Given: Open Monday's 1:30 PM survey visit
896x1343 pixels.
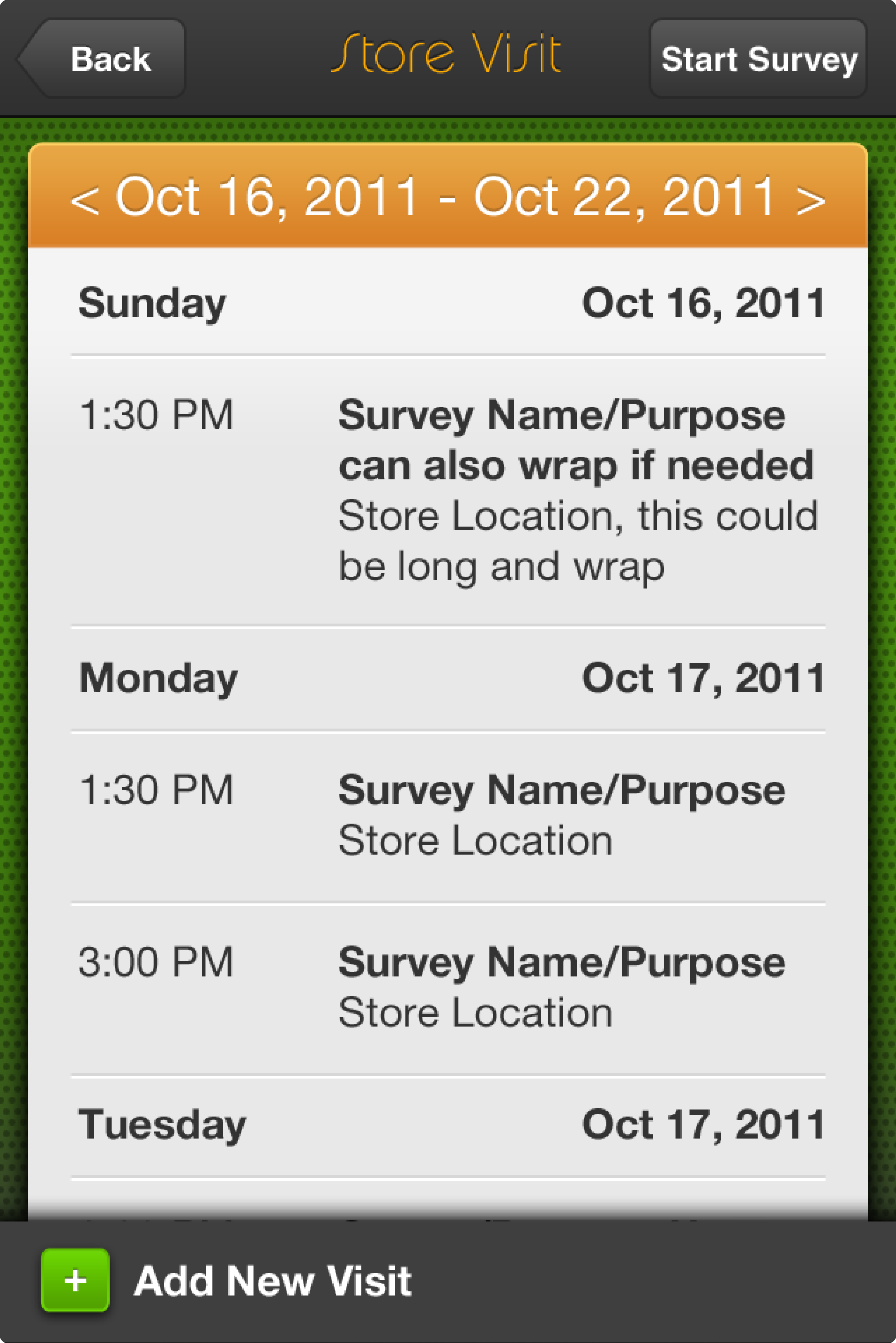Looking at the screenshot, I should pyautogui.click(x=448, y=816).
